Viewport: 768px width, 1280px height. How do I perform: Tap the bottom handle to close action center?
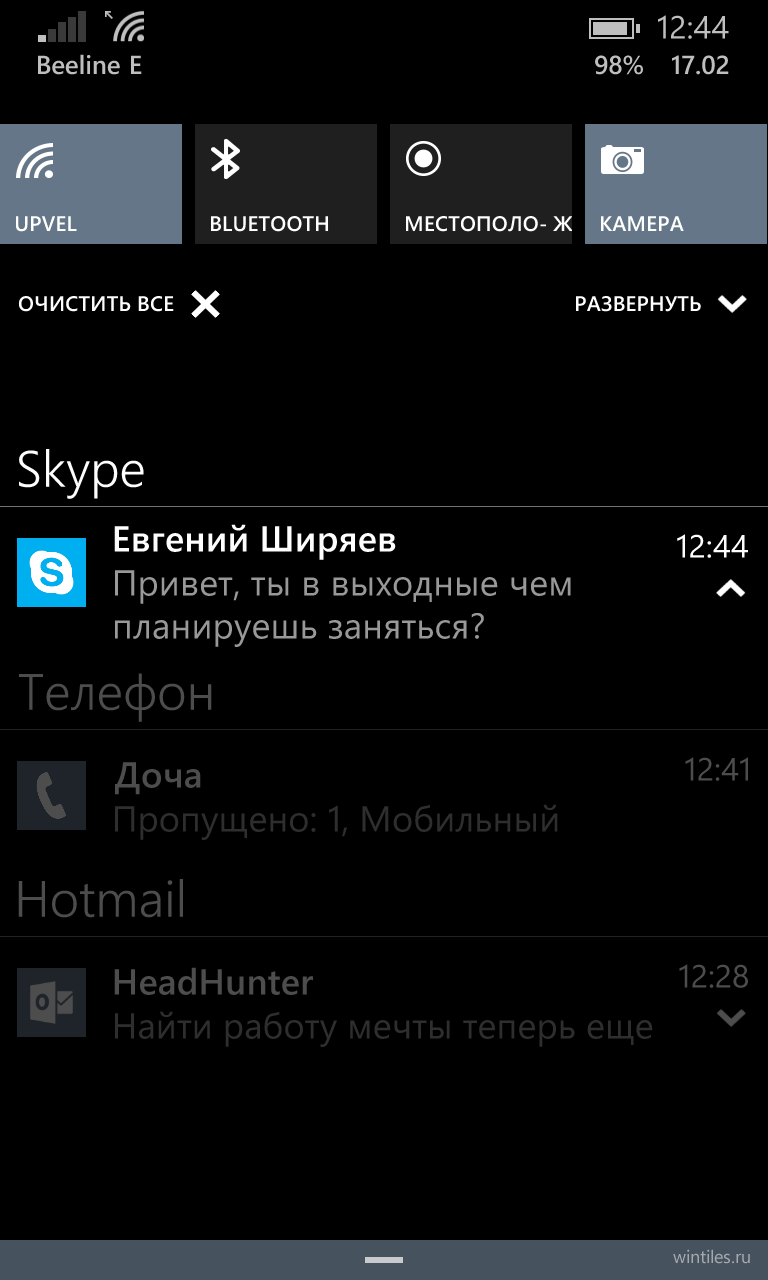(x=384, y=1259)
